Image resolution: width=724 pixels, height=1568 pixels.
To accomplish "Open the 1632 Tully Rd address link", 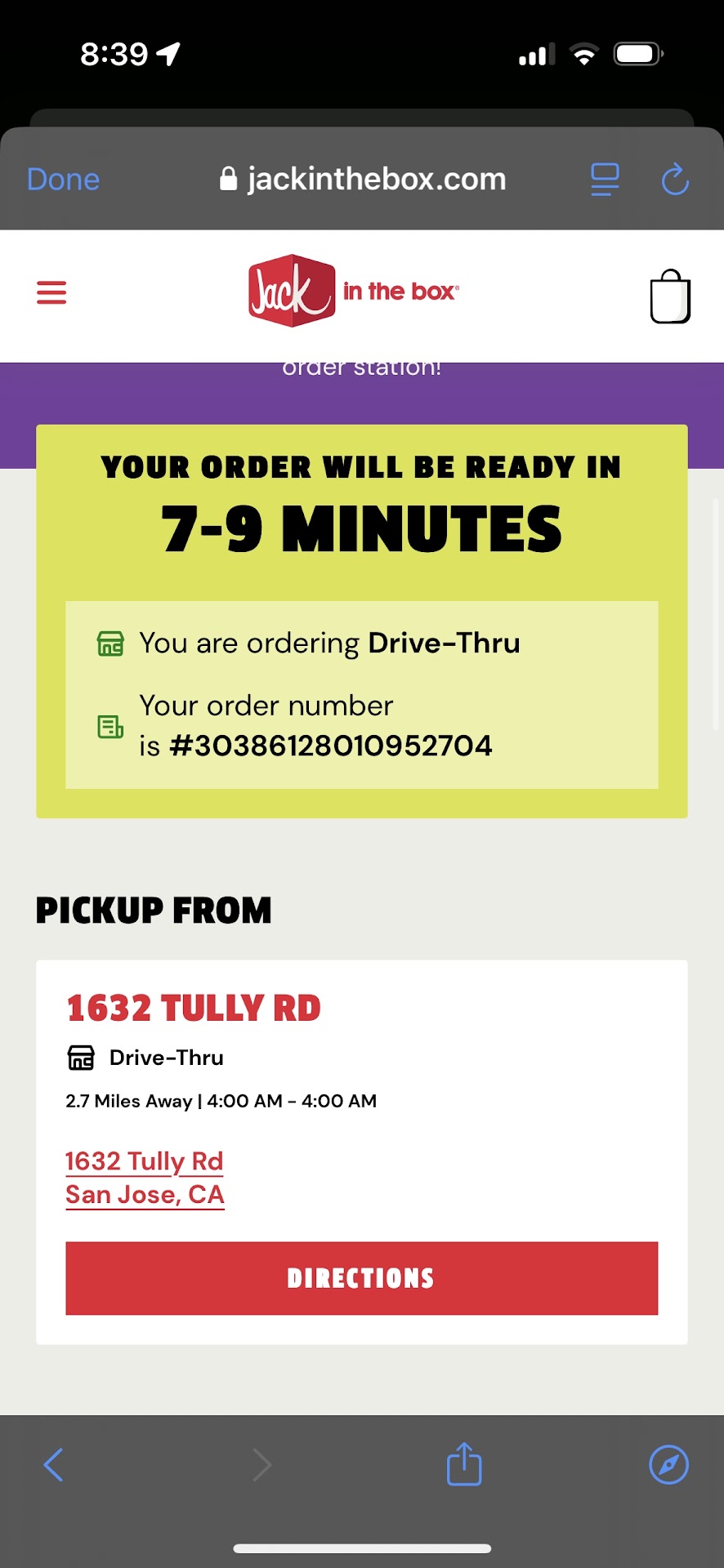I will (145, 1178).
